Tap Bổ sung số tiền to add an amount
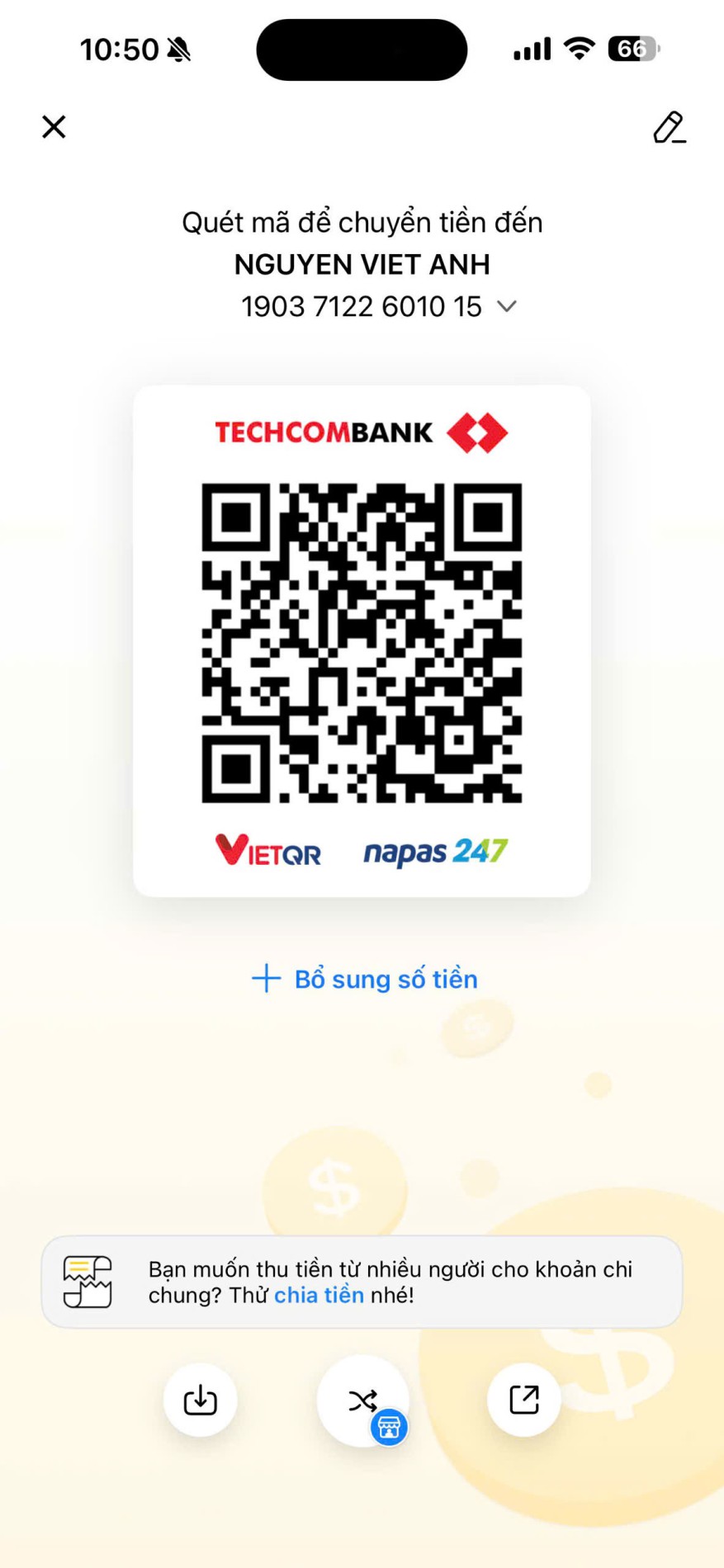 point(363,979)
